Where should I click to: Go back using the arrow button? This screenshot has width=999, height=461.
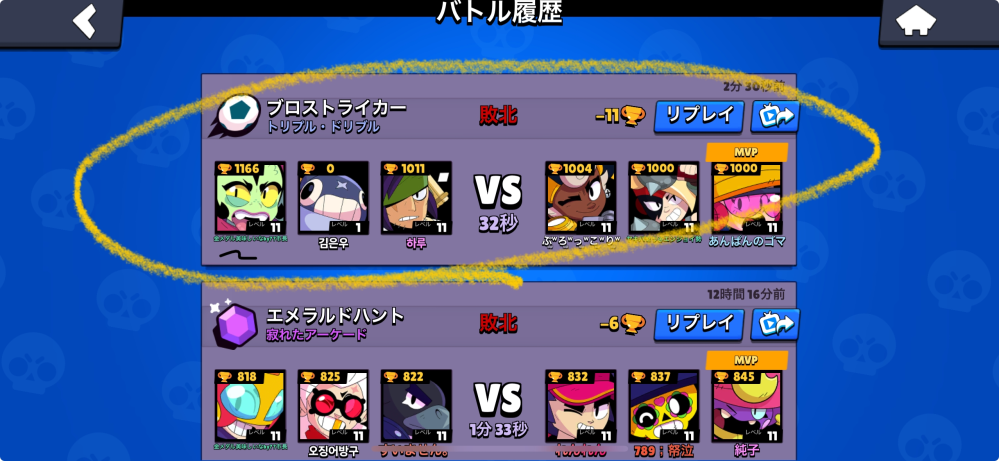coord(85,20)
